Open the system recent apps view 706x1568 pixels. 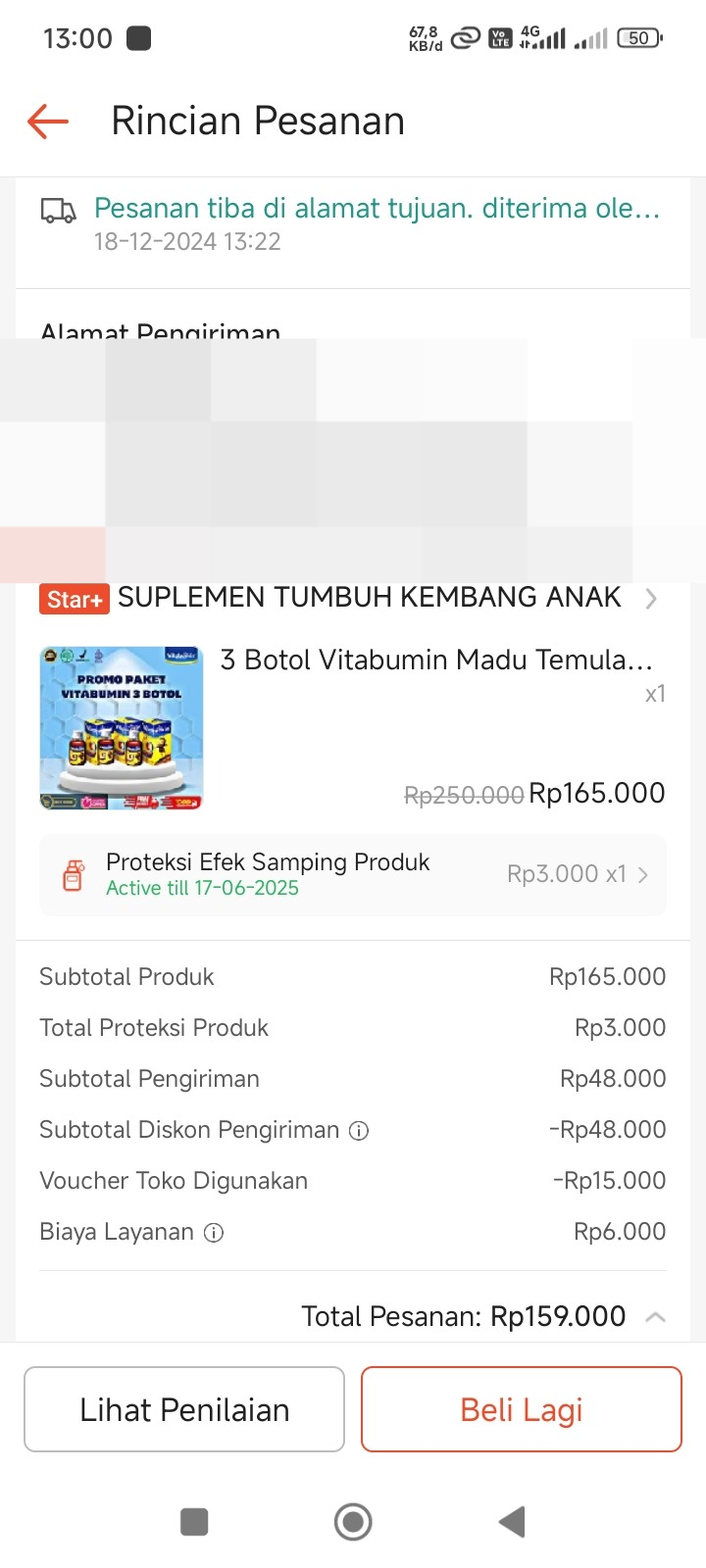pos(194,1522)
